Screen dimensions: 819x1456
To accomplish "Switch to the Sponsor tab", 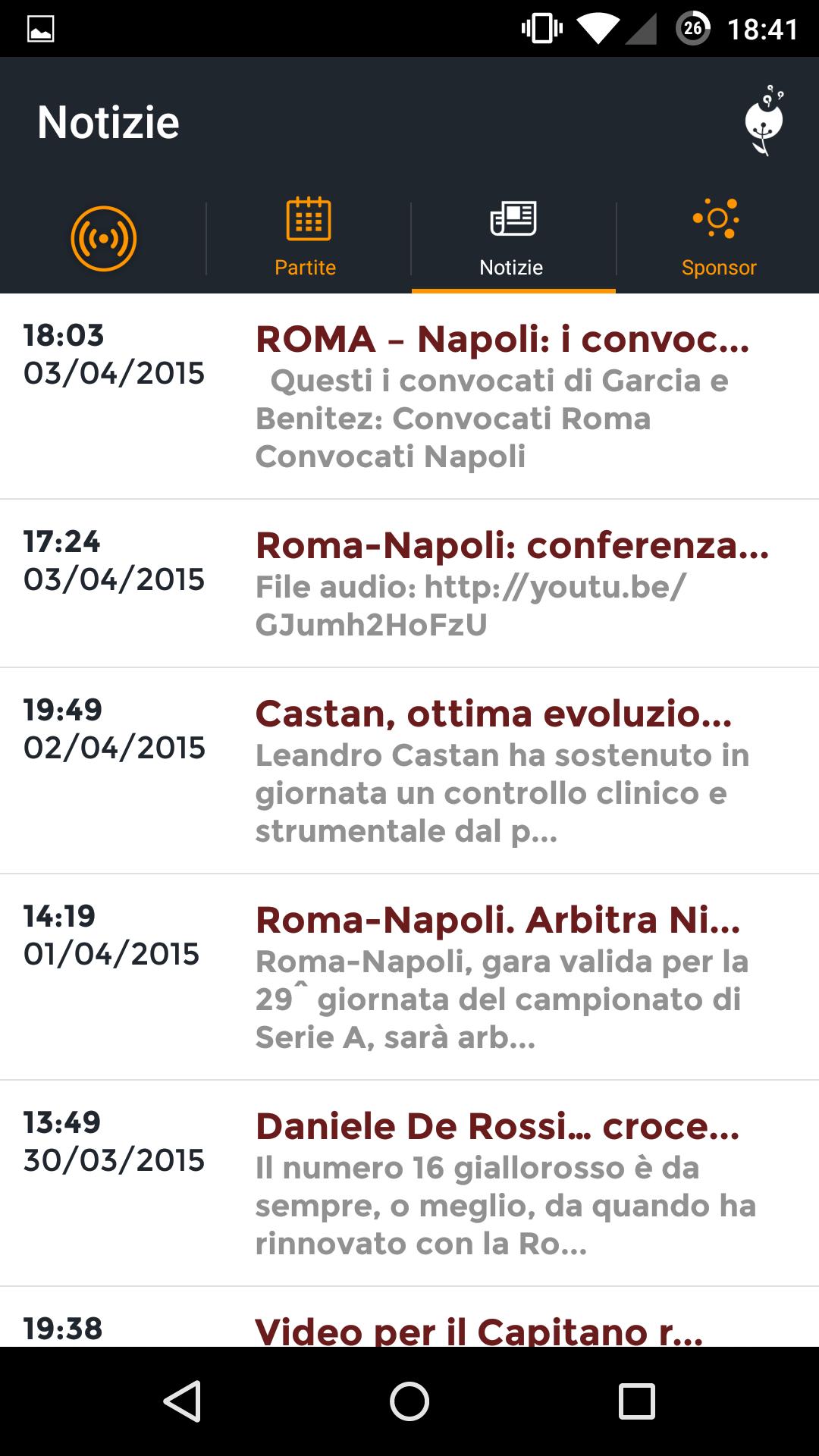I will click(717, 238).
